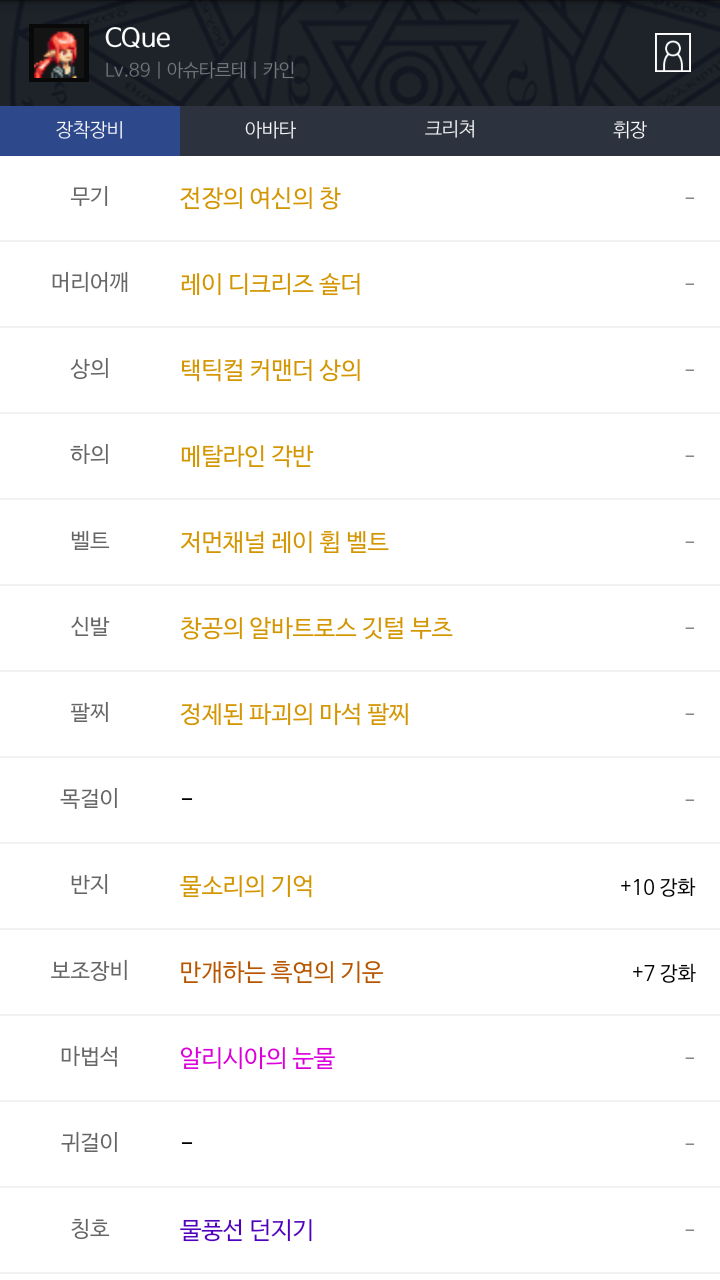The width and height of the screenshot is (720, 1280).
Task: View details of 레이 디크리즈 숄더
Action: pos(270,284)
